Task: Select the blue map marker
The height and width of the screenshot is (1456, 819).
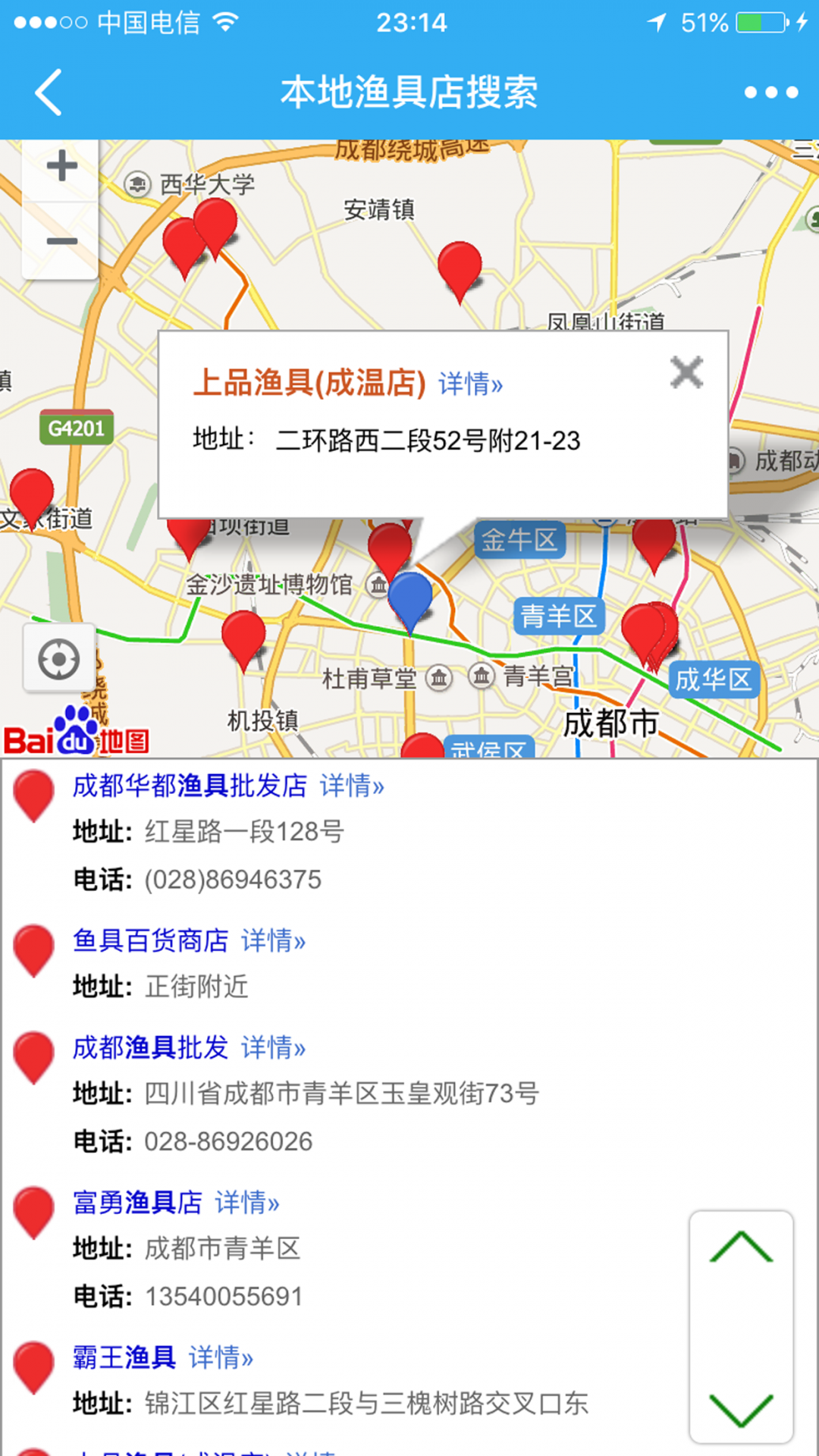Action: point(409,595)
